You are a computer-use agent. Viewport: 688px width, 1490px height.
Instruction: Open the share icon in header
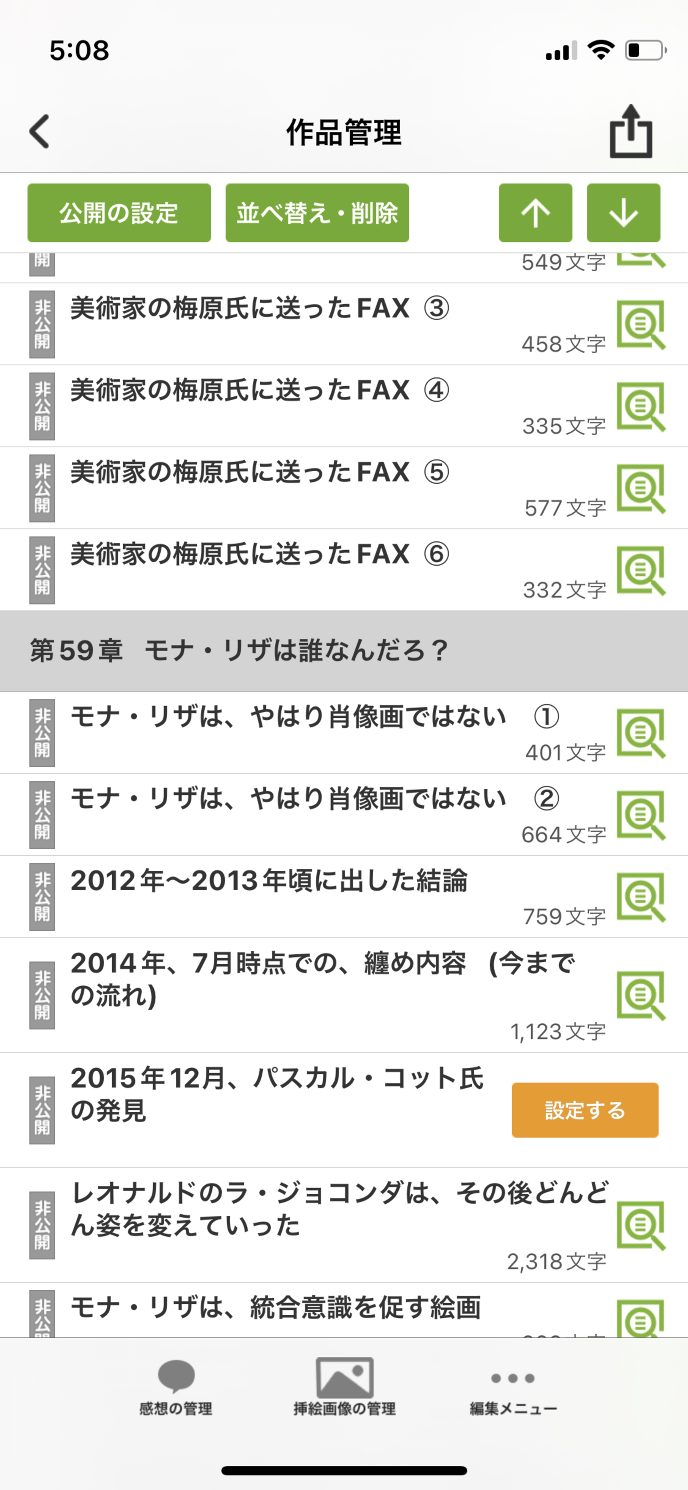631,133
